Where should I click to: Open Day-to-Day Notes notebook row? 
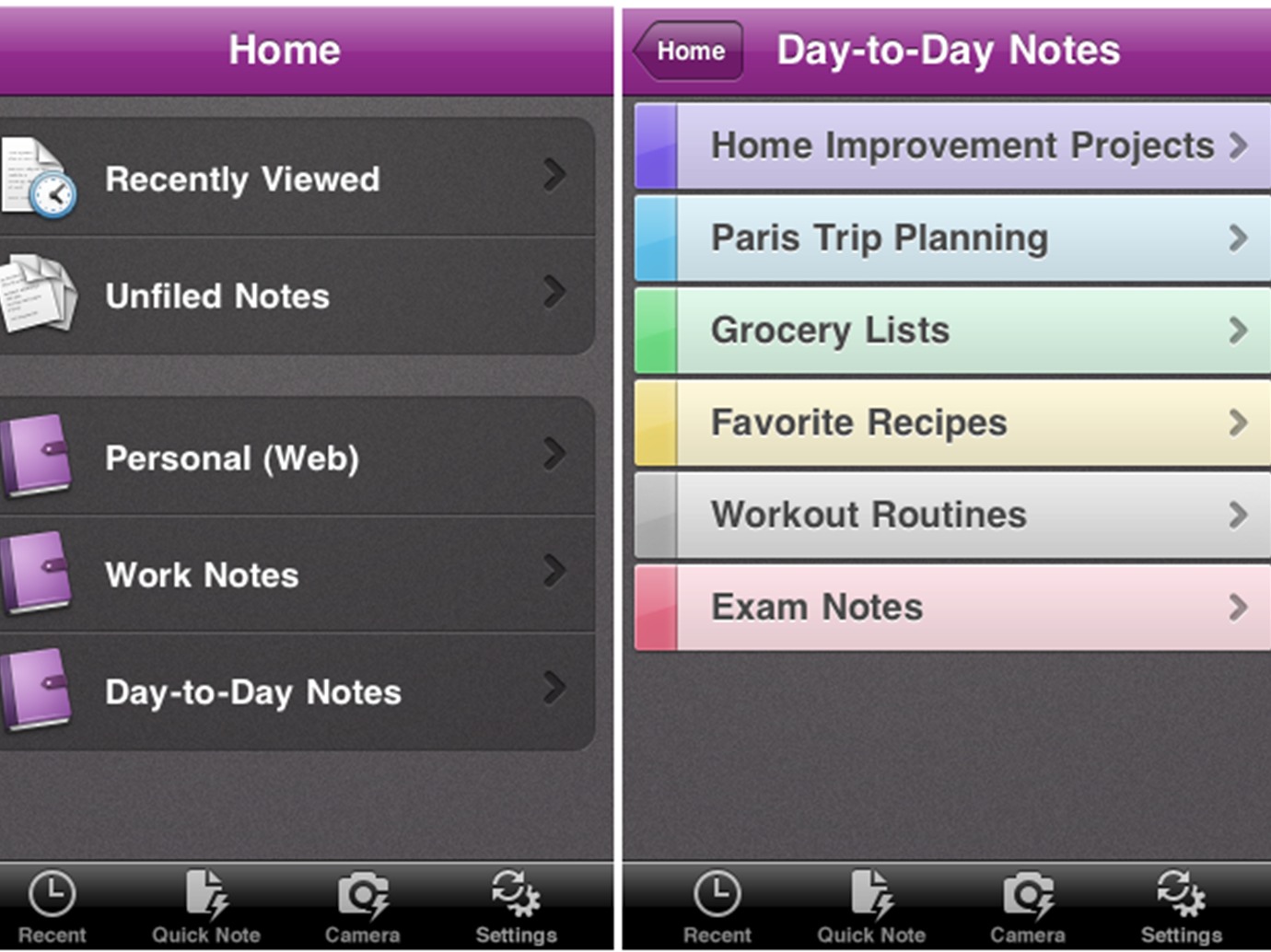pos(295,691)
